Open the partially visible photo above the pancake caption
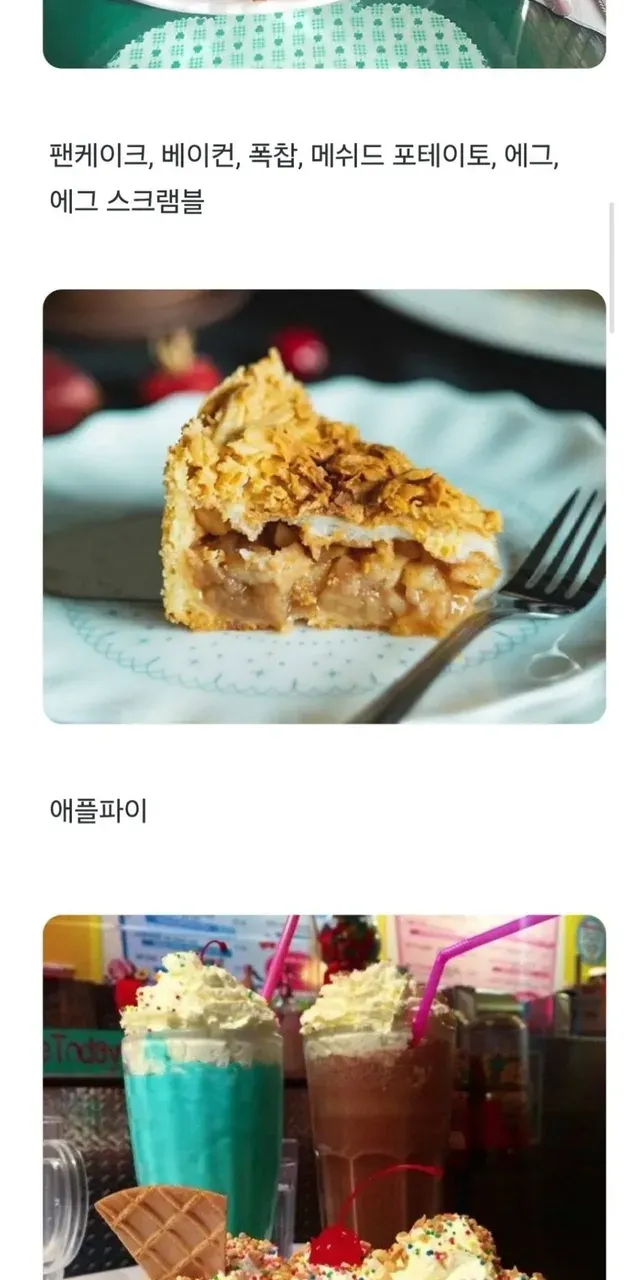The height and width of the screenshot is (1280, 640). click(x=324, y=34)
